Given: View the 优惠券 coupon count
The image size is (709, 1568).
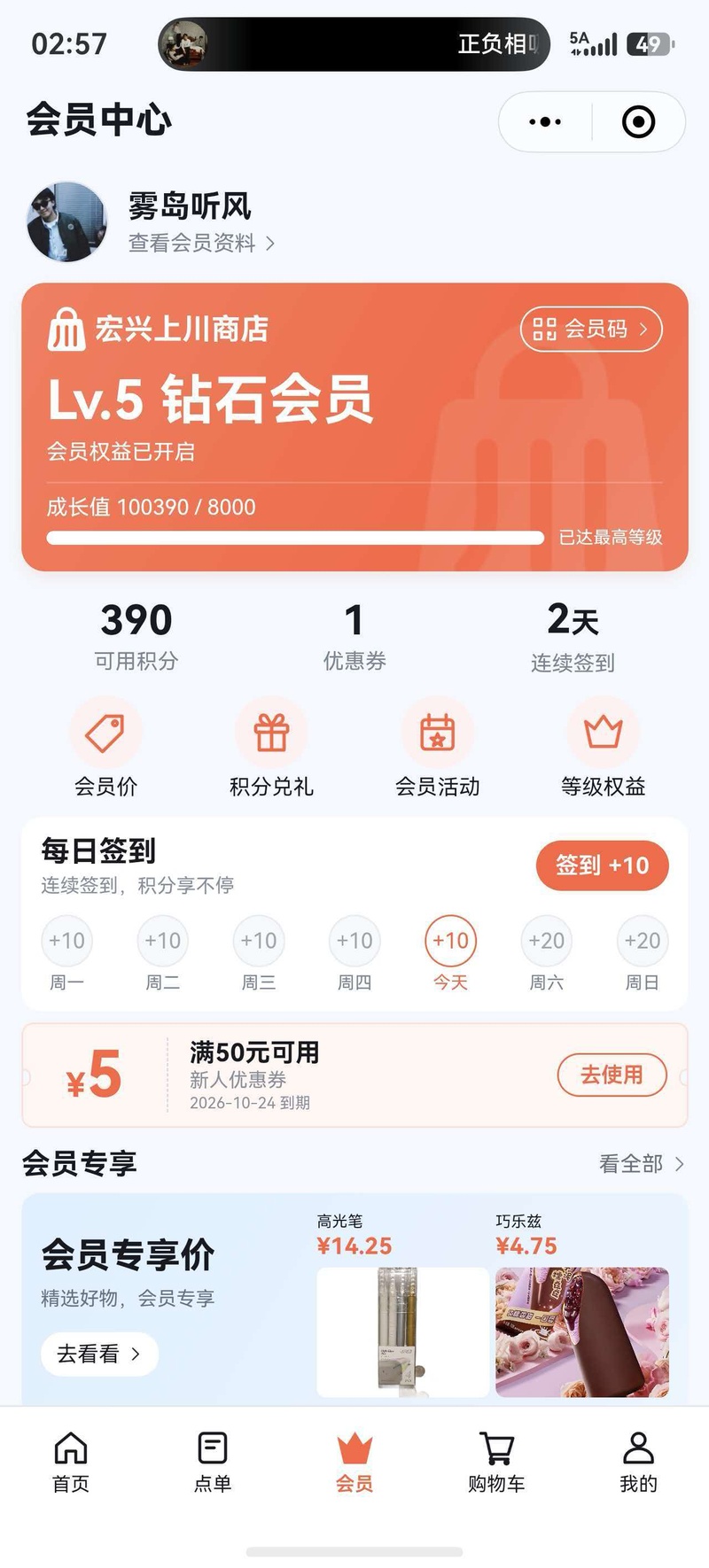Looking at the screenshot, I should pos(354,636).
